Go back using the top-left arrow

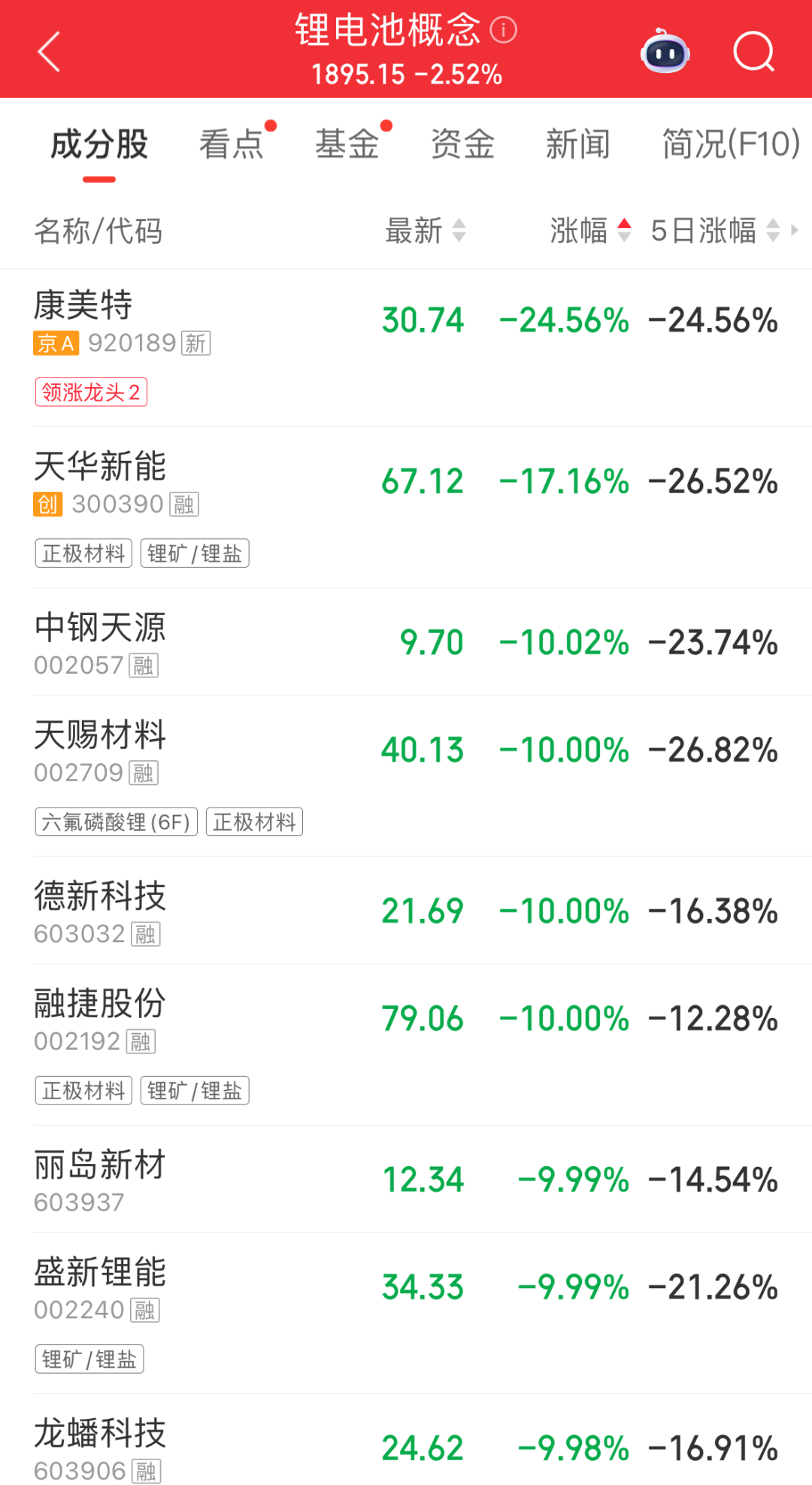pos(49,52)
